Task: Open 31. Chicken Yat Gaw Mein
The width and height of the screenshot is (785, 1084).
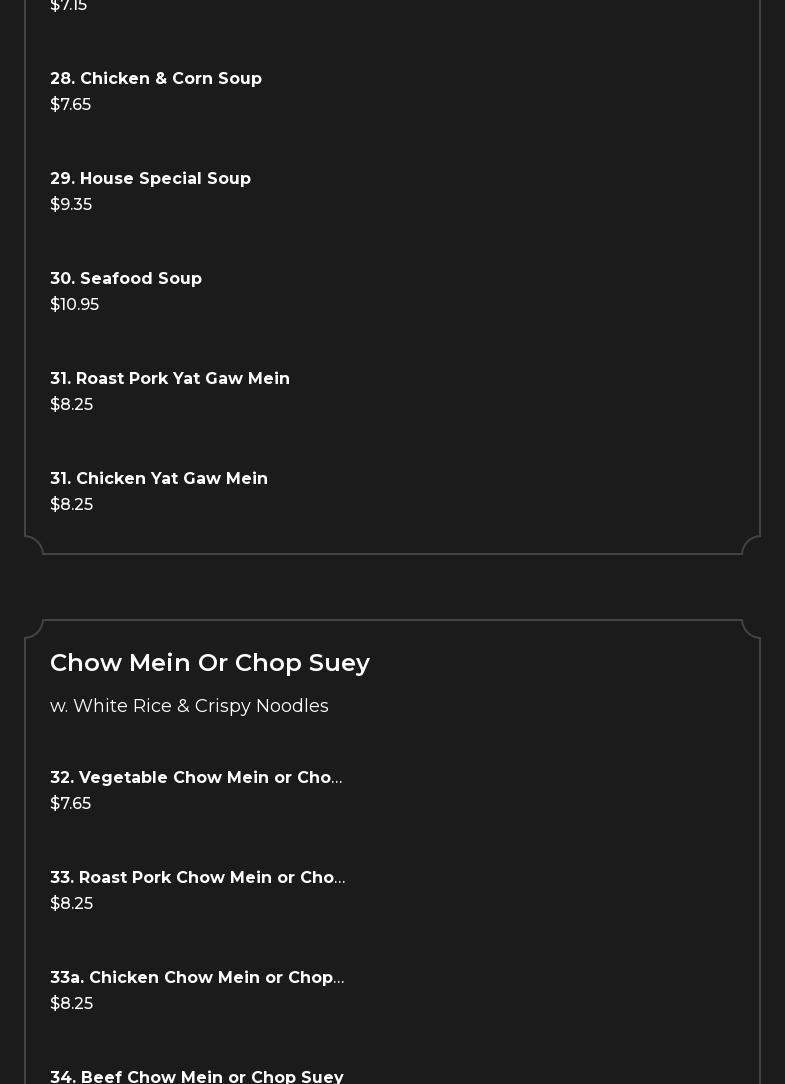Action: tap(159, 479)
